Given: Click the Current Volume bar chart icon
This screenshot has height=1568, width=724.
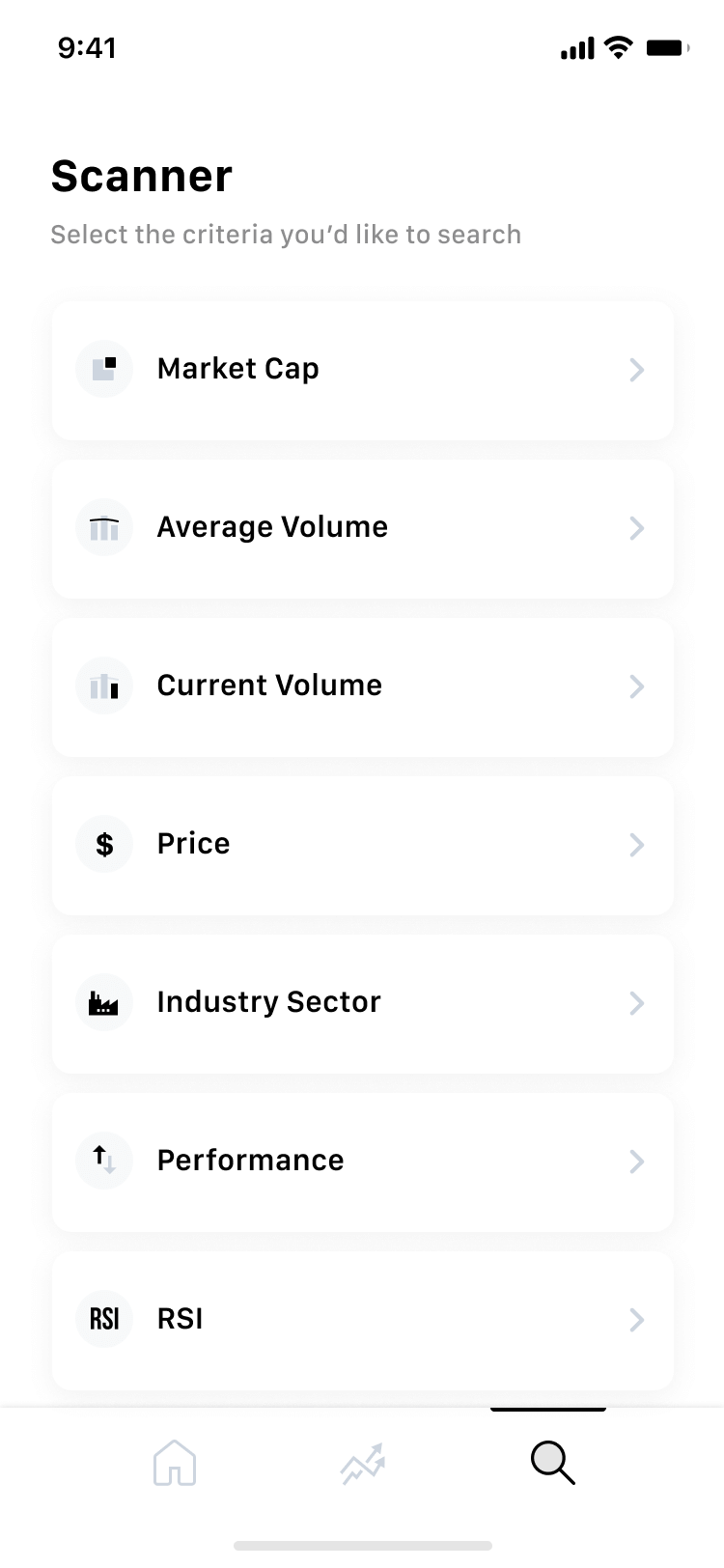Looking at the screenshot, I should (103, 686).
